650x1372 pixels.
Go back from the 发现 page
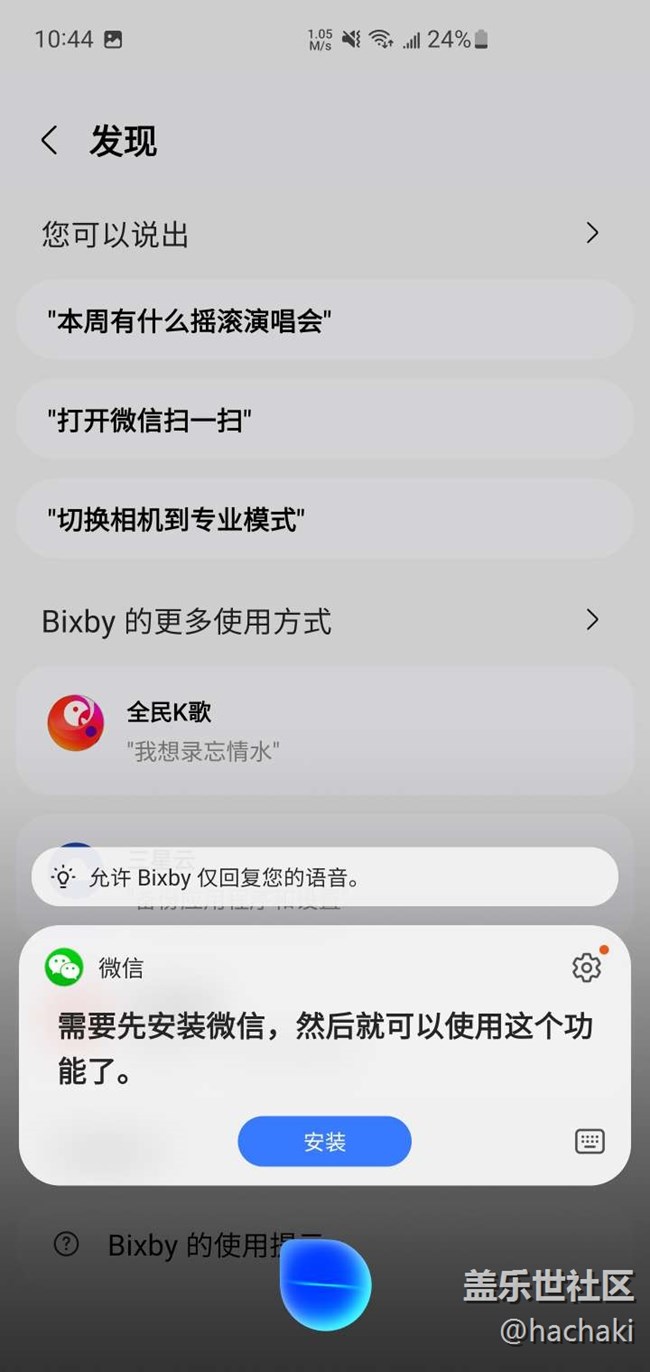point(49,140)
